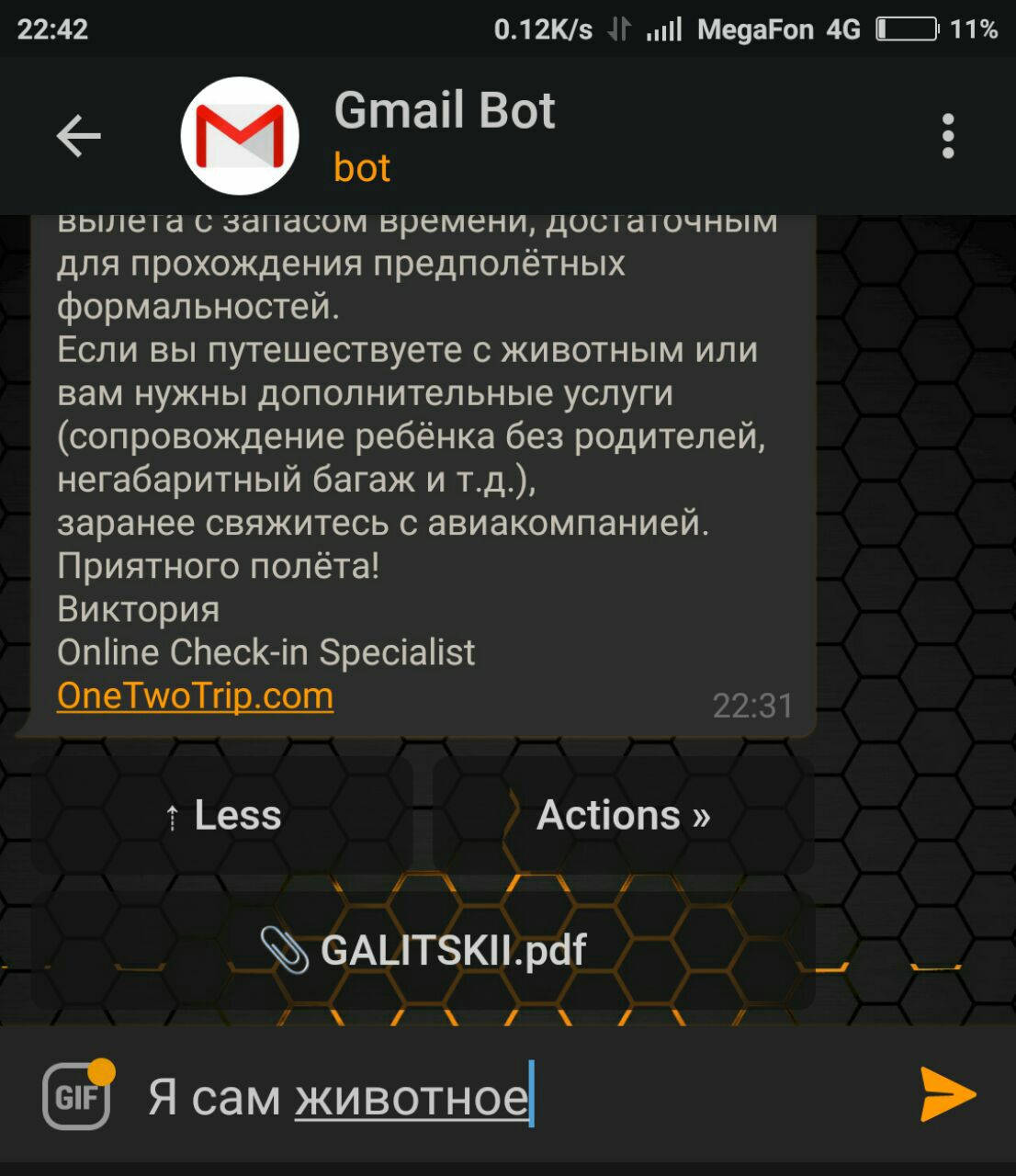
Task: Collapse the email with the Less button
Action: point(222,815)
